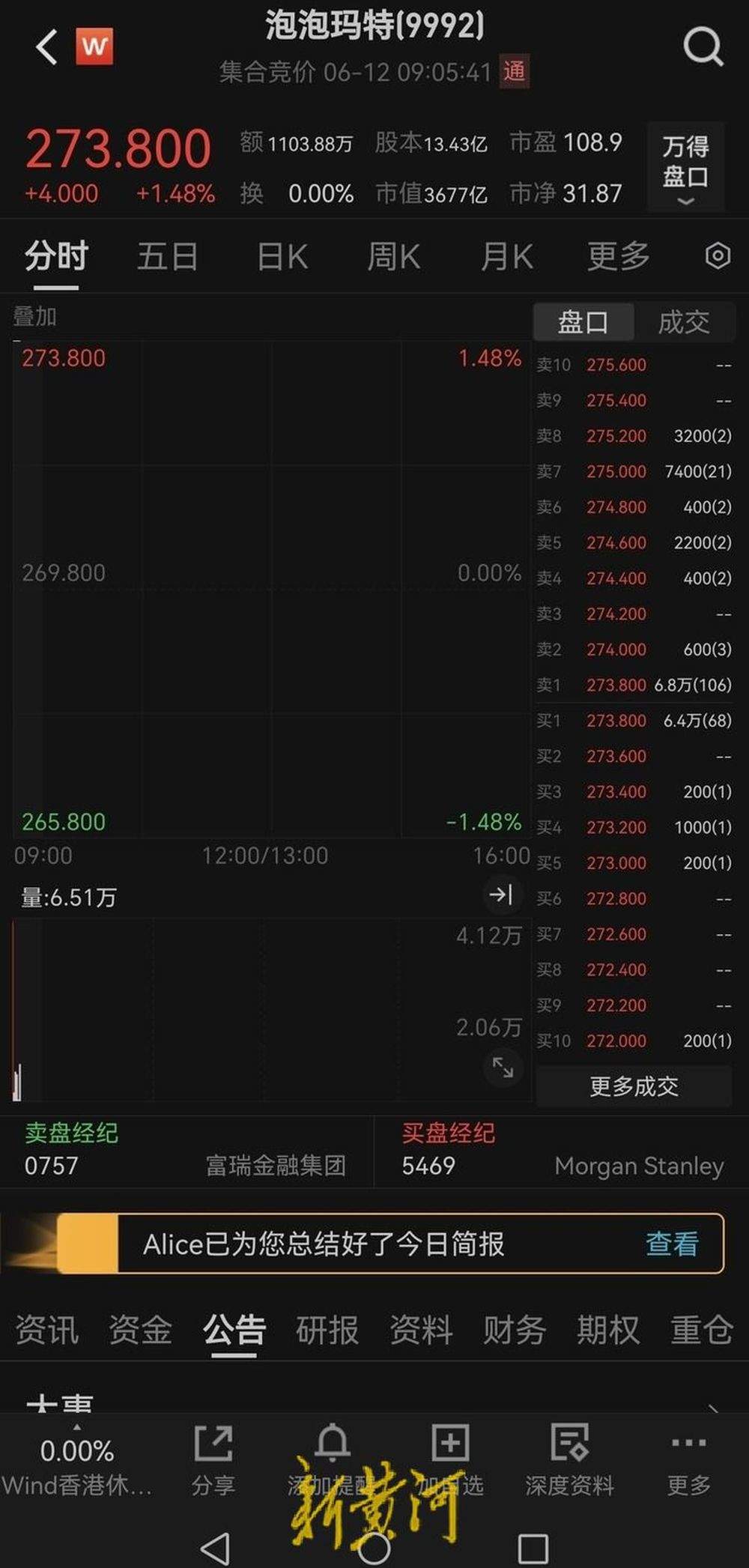Collapse 万得盘口 via its chevron
Image resolution: width=749 pixels, height=1568 pixels.
684,201
